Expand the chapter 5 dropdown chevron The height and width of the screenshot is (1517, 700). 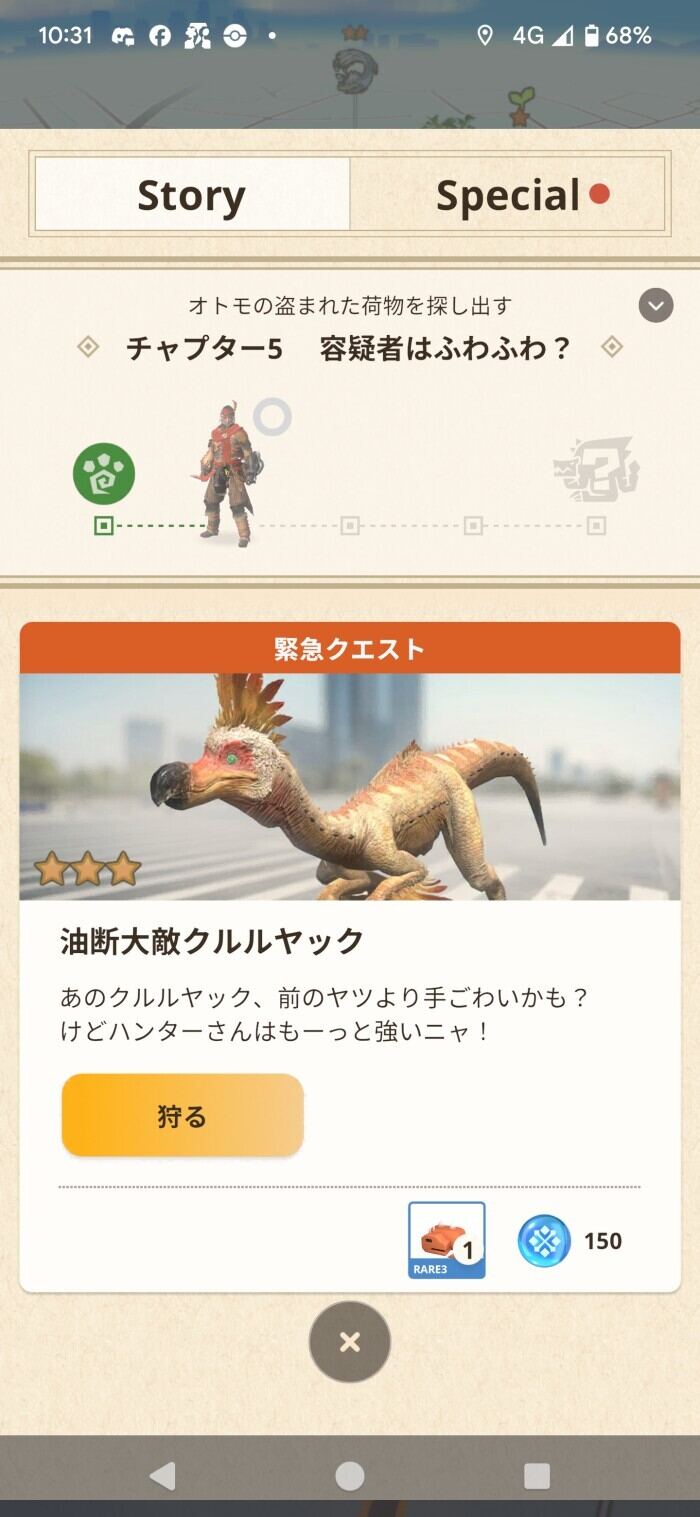[x=656, y=305]
